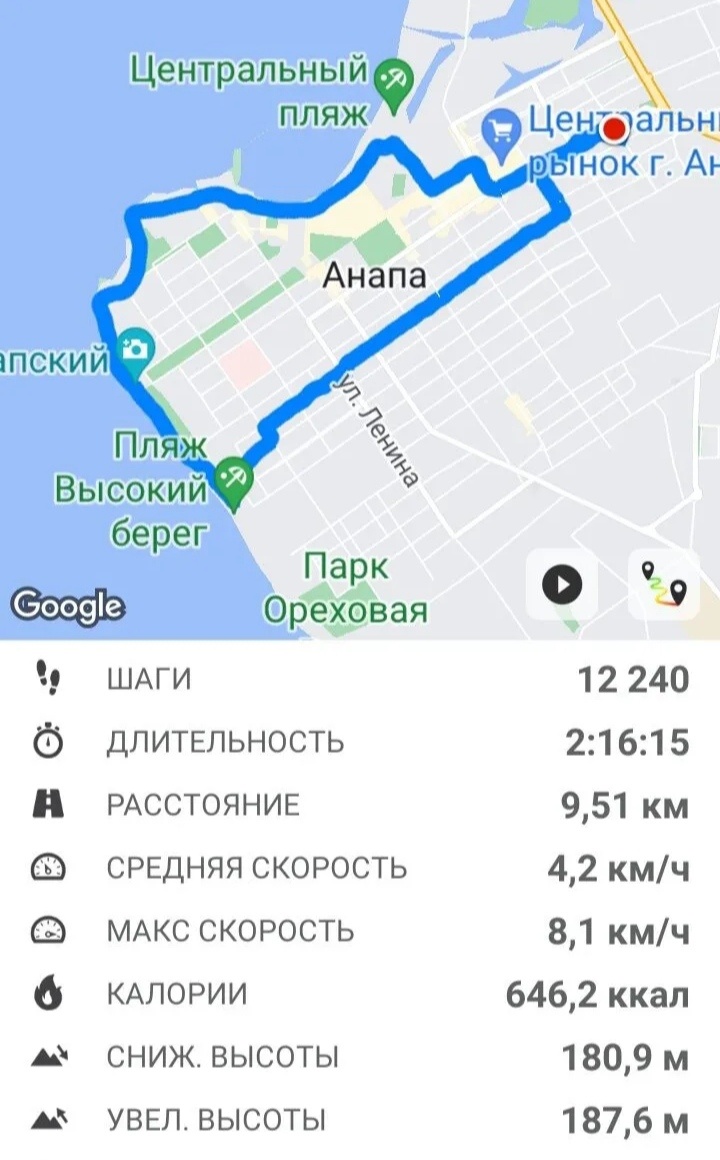Open the colored route view icon

pos(664,583)
